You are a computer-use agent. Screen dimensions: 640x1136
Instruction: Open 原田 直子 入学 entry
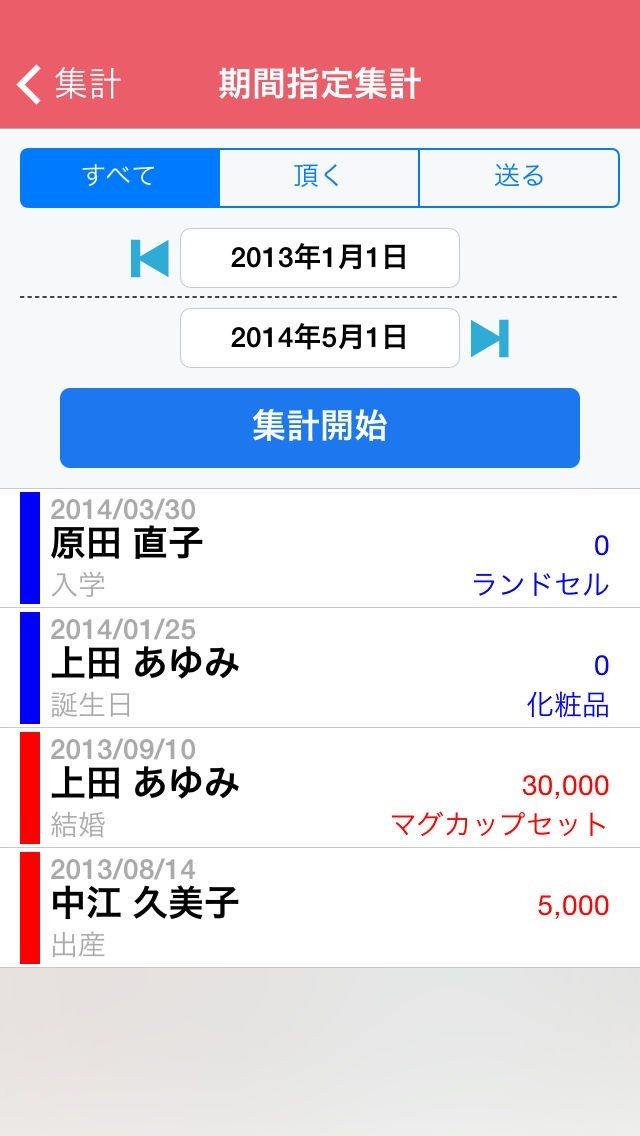click(x=320, y=547)
